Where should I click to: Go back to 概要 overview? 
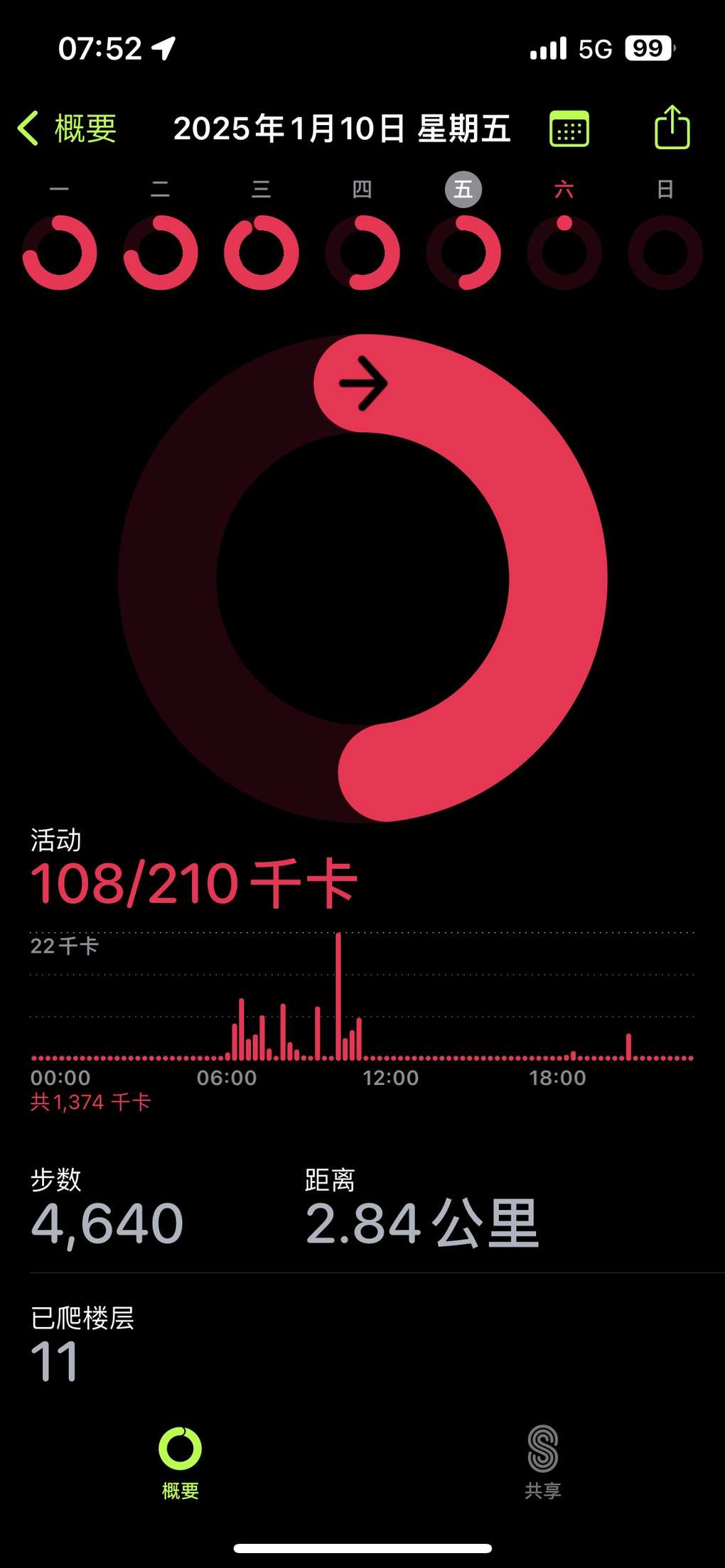click(x=67, y=129)
